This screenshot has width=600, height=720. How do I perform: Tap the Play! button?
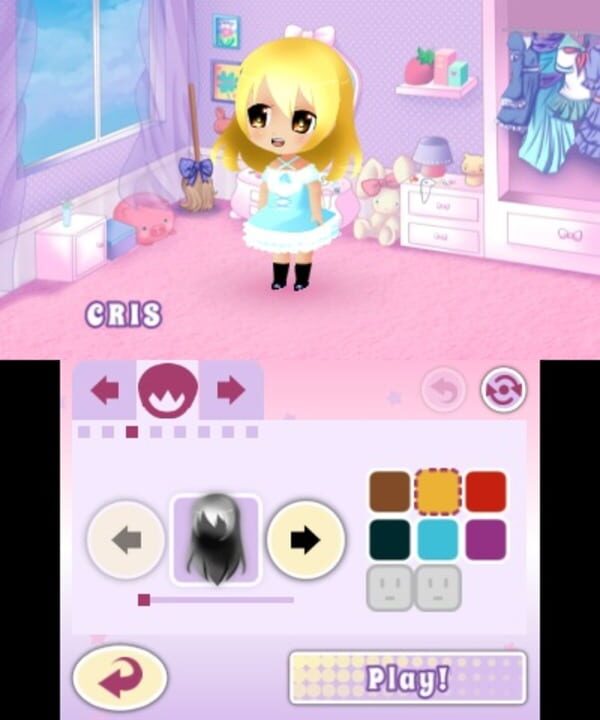[407, 677]
